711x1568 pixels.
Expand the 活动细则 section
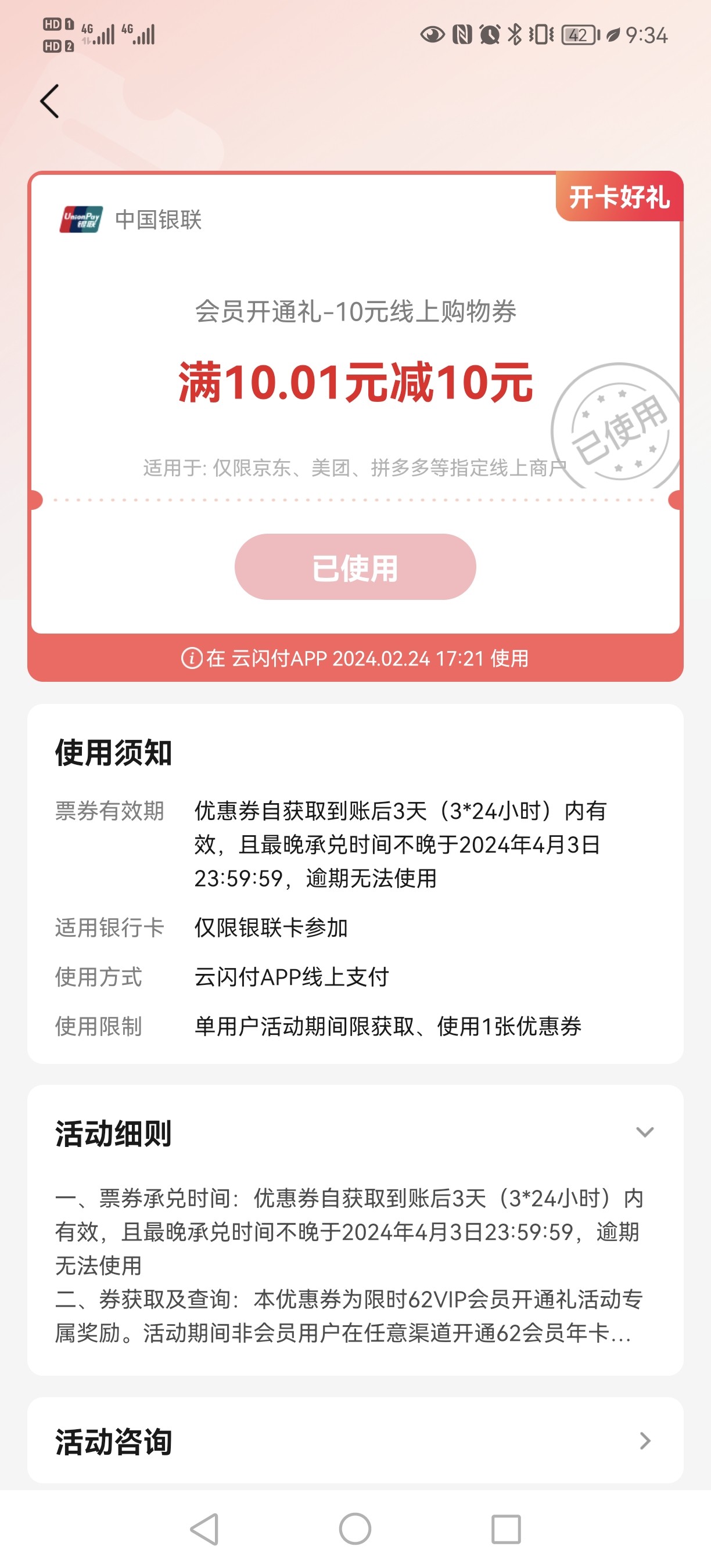coord(645,1132)
